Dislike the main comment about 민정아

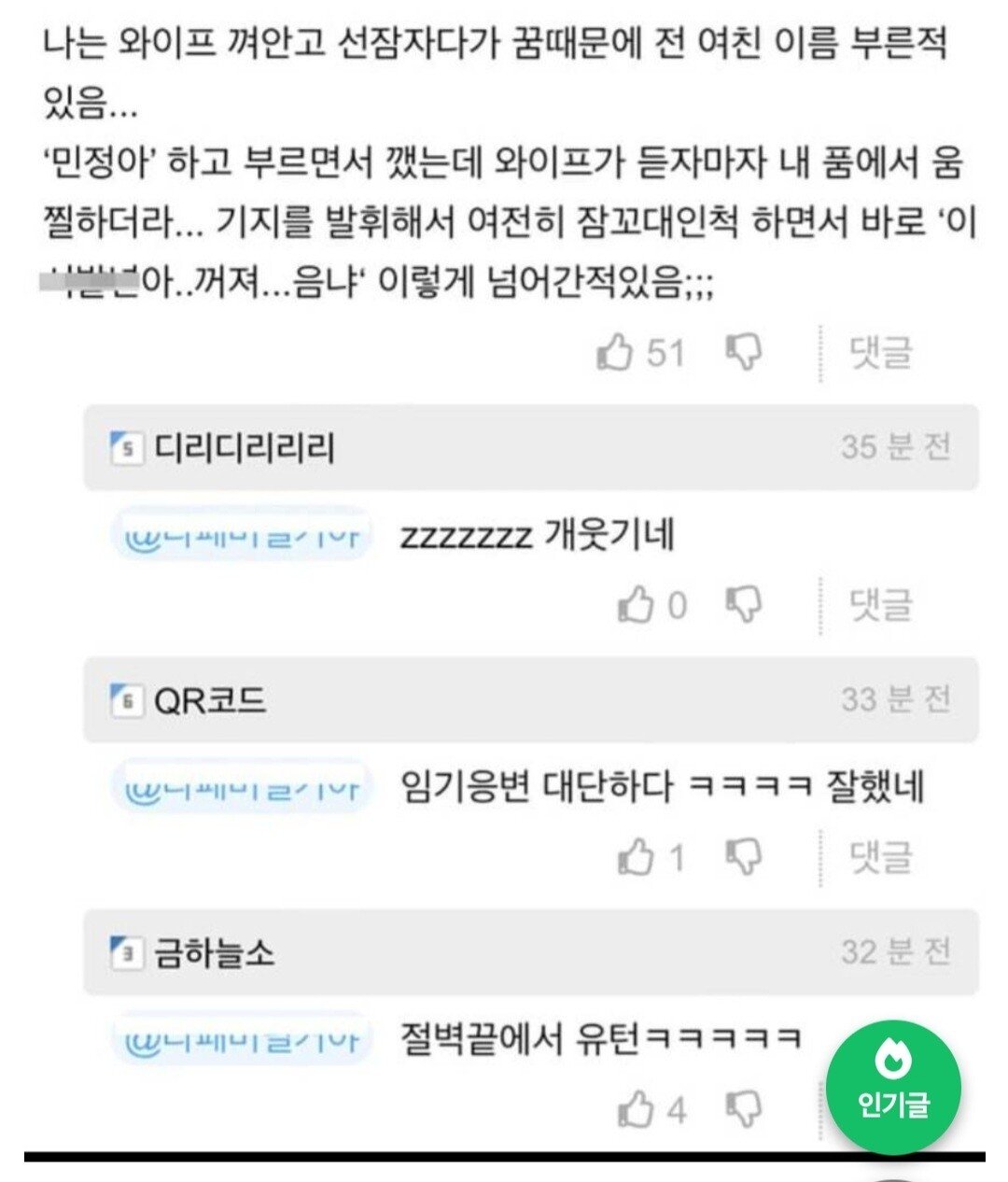click(744, 352)
